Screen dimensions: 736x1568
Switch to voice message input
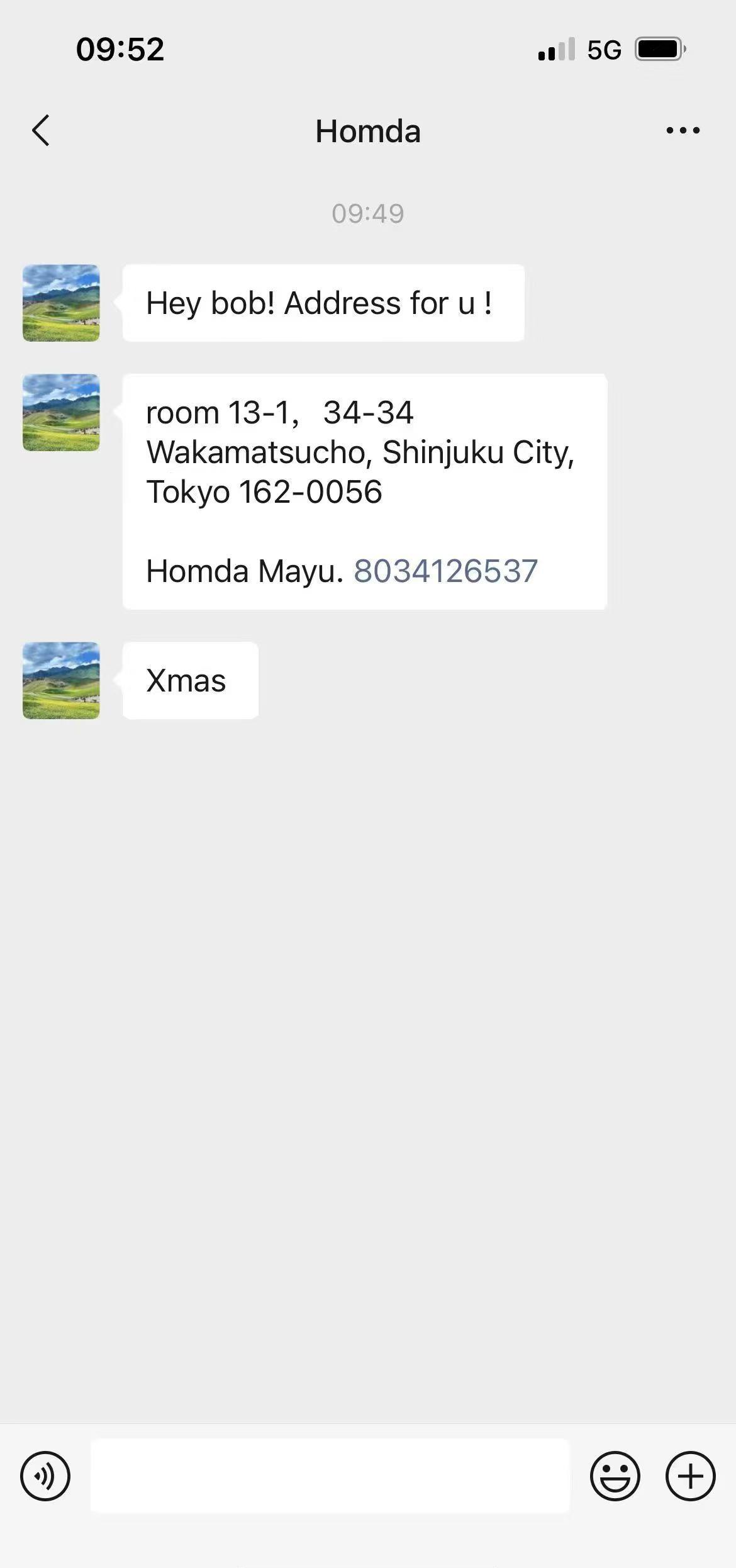(45, 1476)
